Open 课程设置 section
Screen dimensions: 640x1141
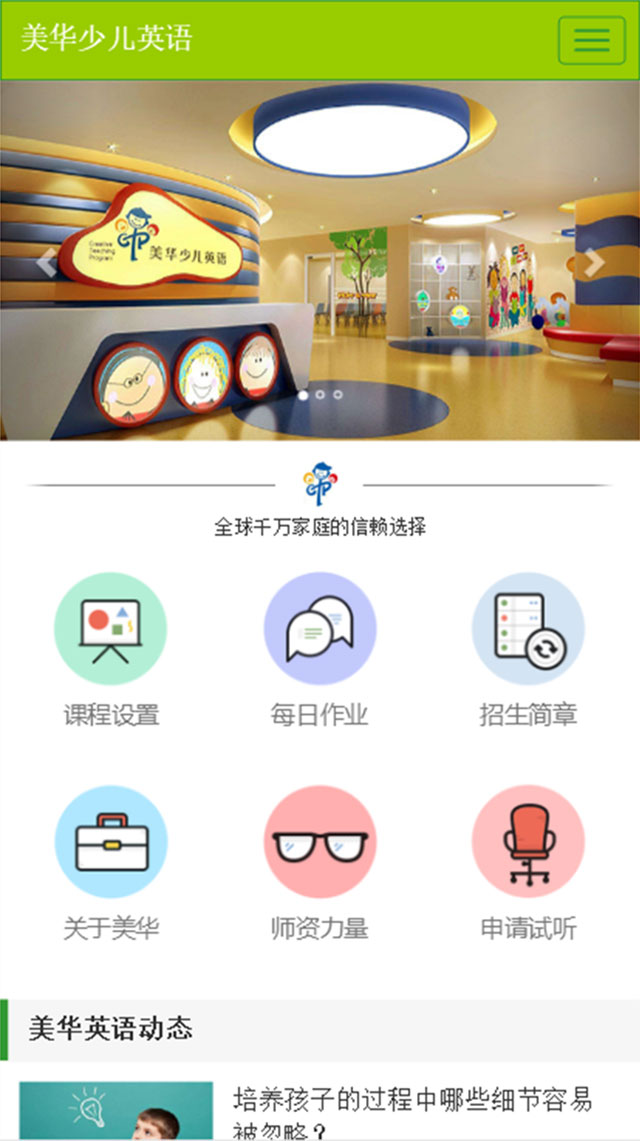pyautogui.click(x=111, y=650)
